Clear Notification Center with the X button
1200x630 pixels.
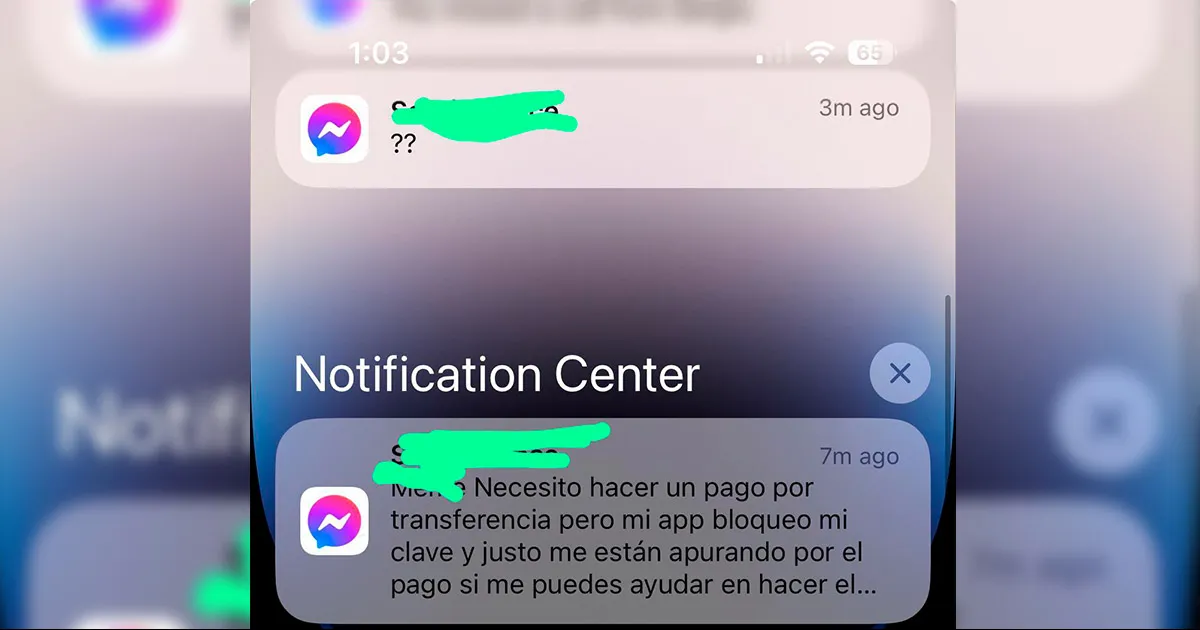click(x=899, y=374)
